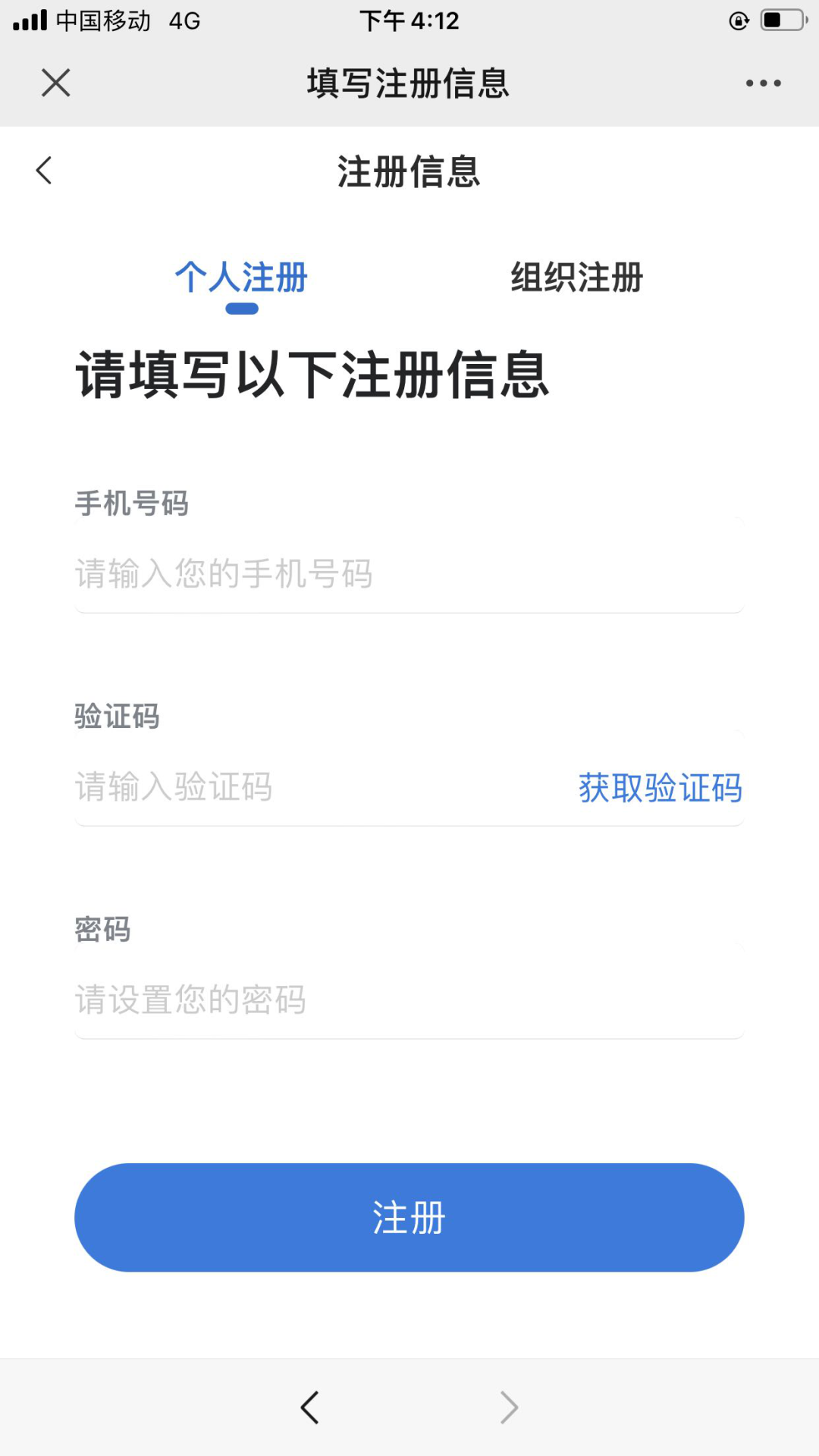819x1456 pixels.
Task: Tap 获取验证码 to request a code
Action: point(660,788)
